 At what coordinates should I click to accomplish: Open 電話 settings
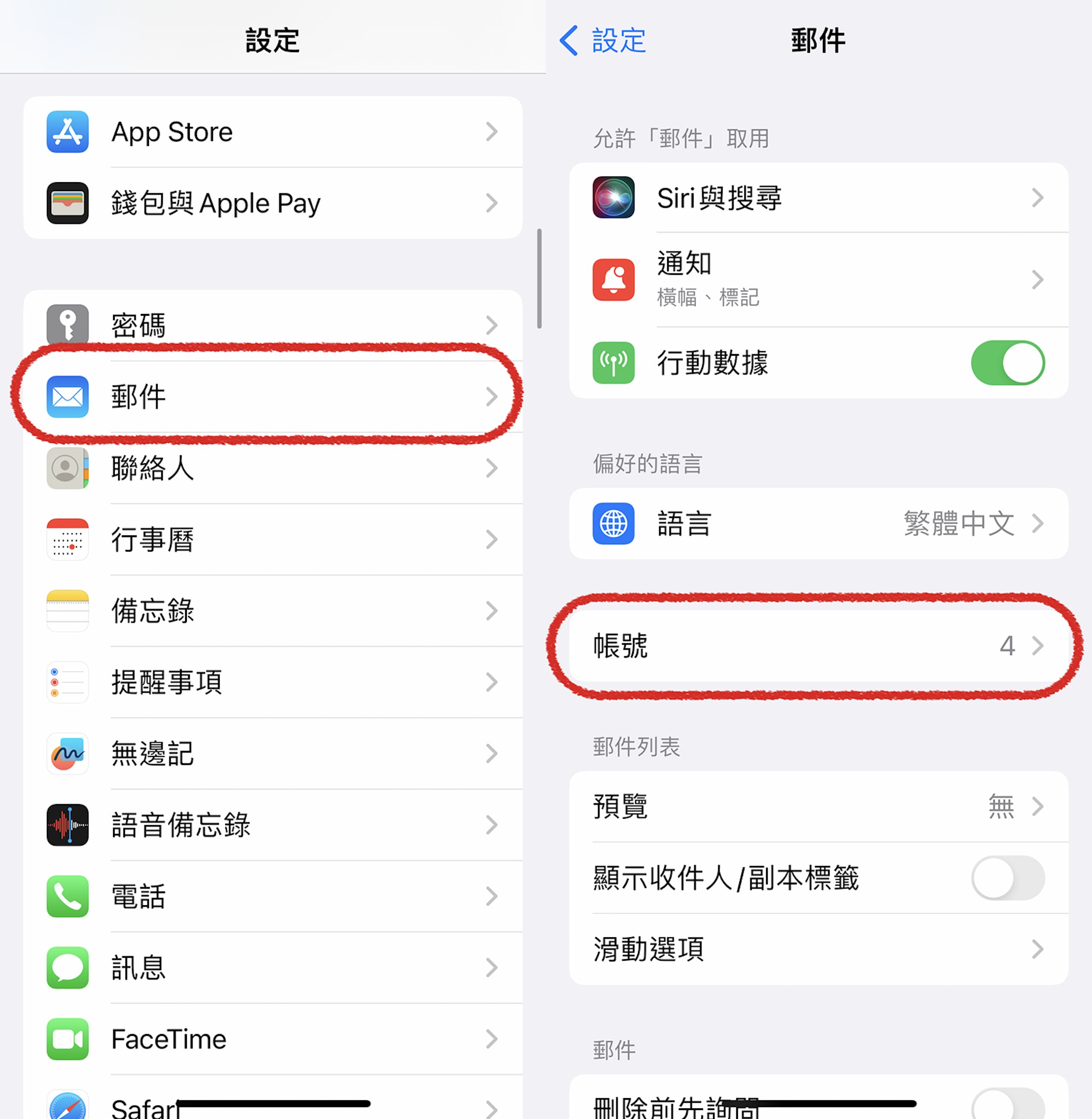coord(273,896)
